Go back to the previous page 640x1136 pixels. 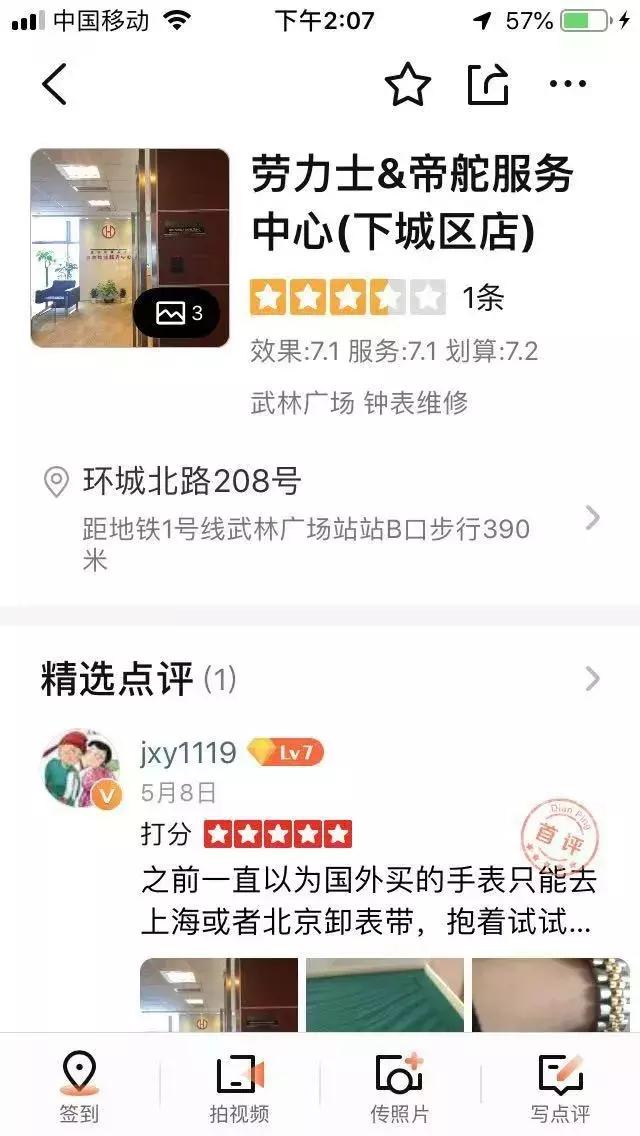point(55,84)
